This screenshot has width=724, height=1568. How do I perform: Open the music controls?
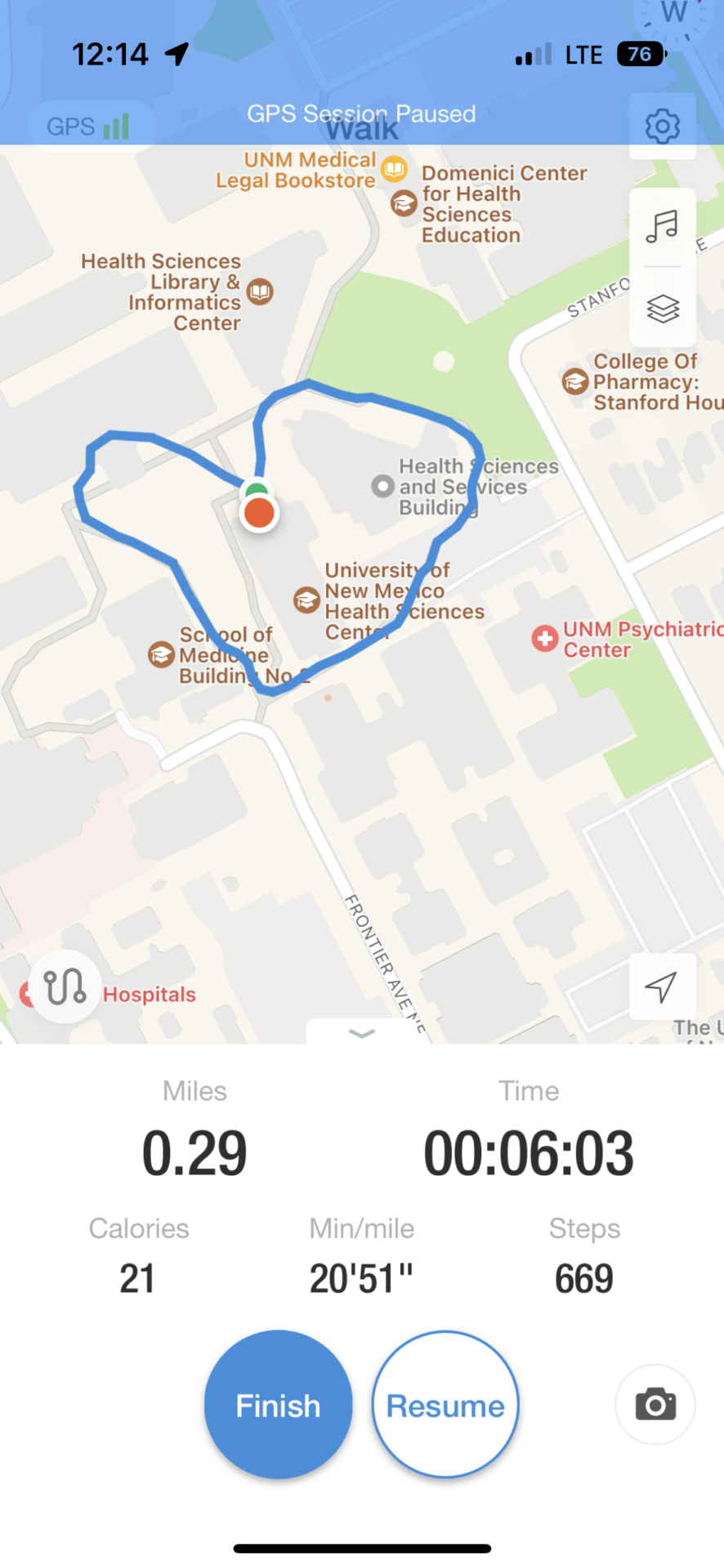[x=662, y=226]
